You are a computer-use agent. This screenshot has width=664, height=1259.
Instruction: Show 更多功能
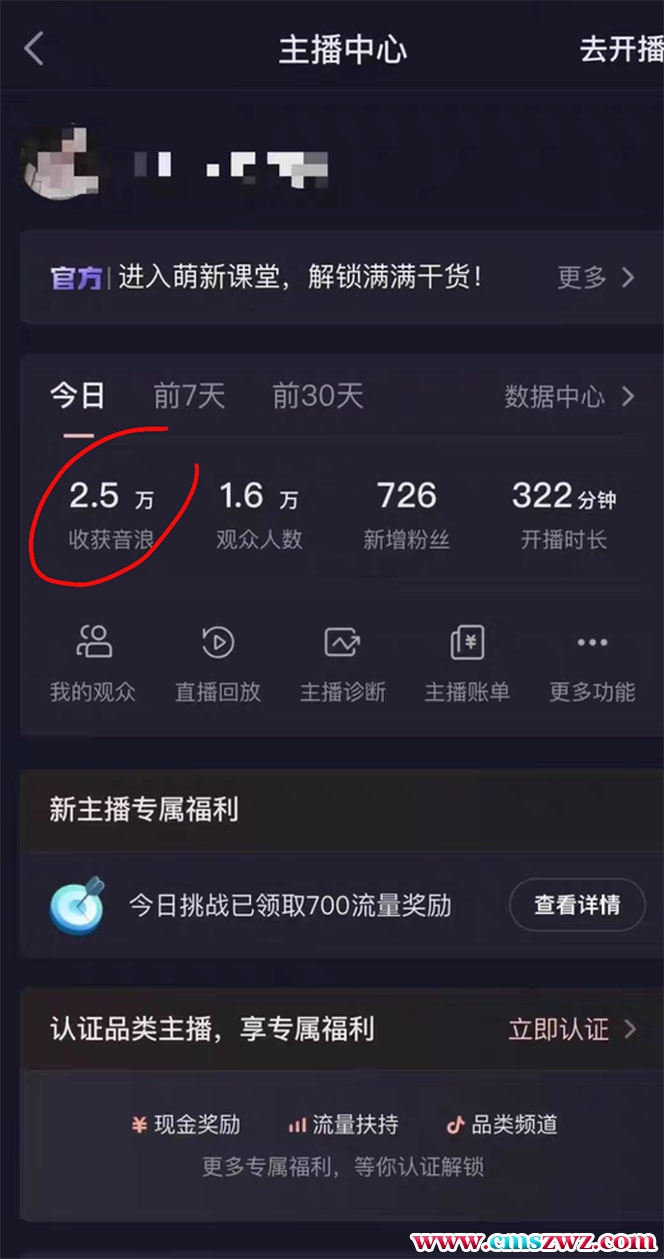pos(592,663)
